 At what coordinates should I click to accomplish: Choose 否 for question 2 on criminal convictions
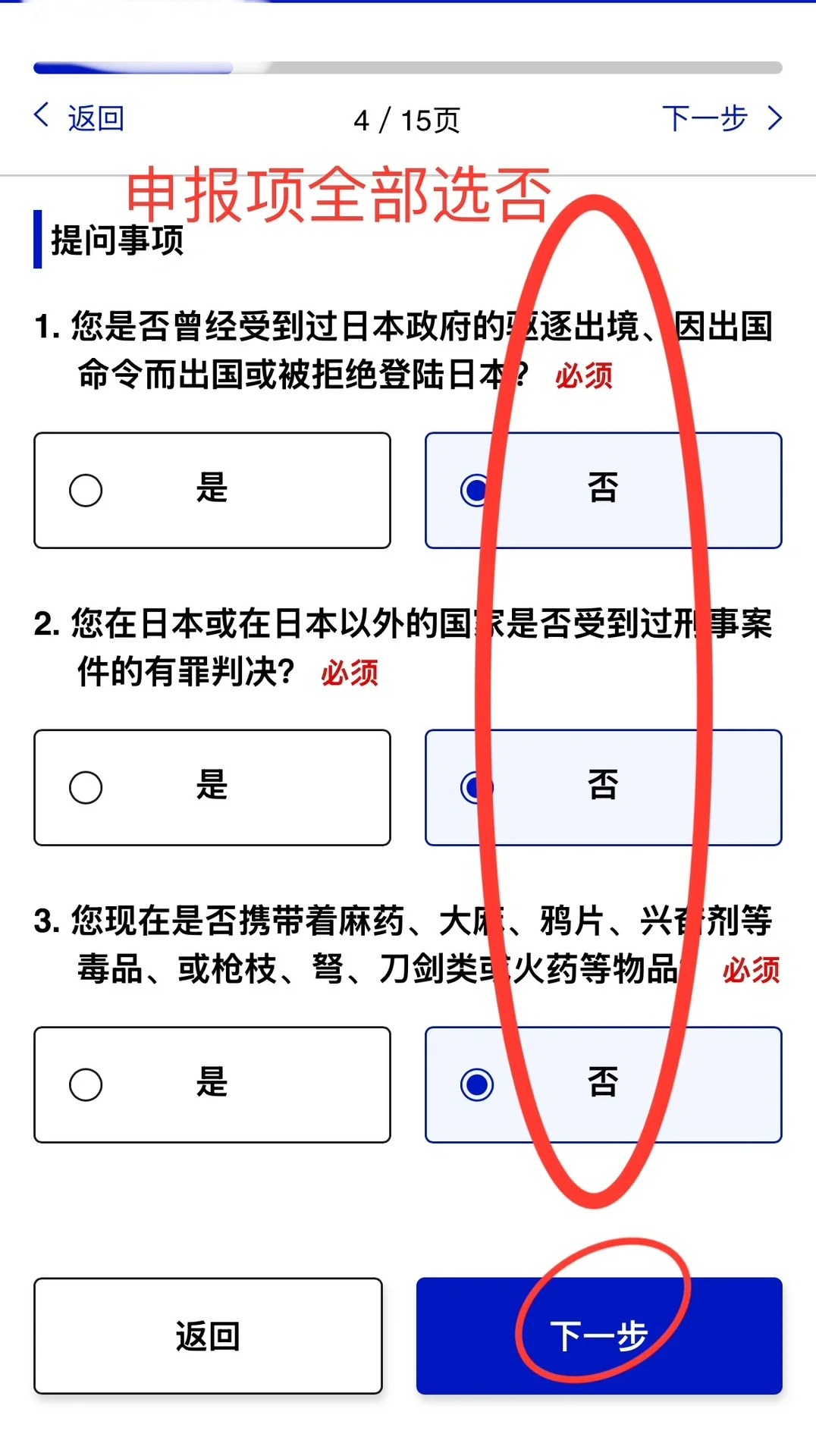(603, 787)
